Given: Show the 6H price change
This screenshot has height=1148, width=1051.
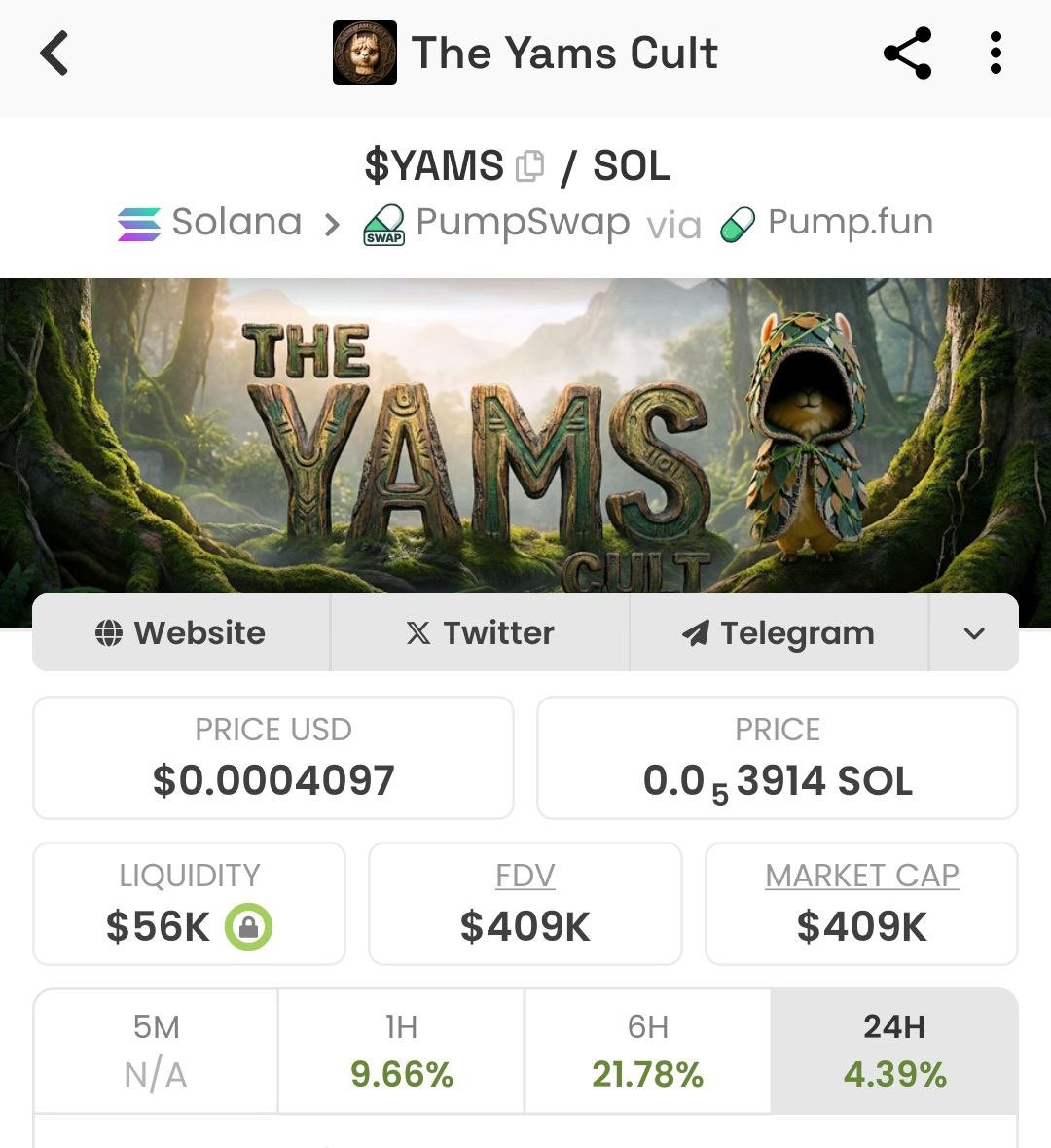Looking at the screenshot, I should 647,1051.
